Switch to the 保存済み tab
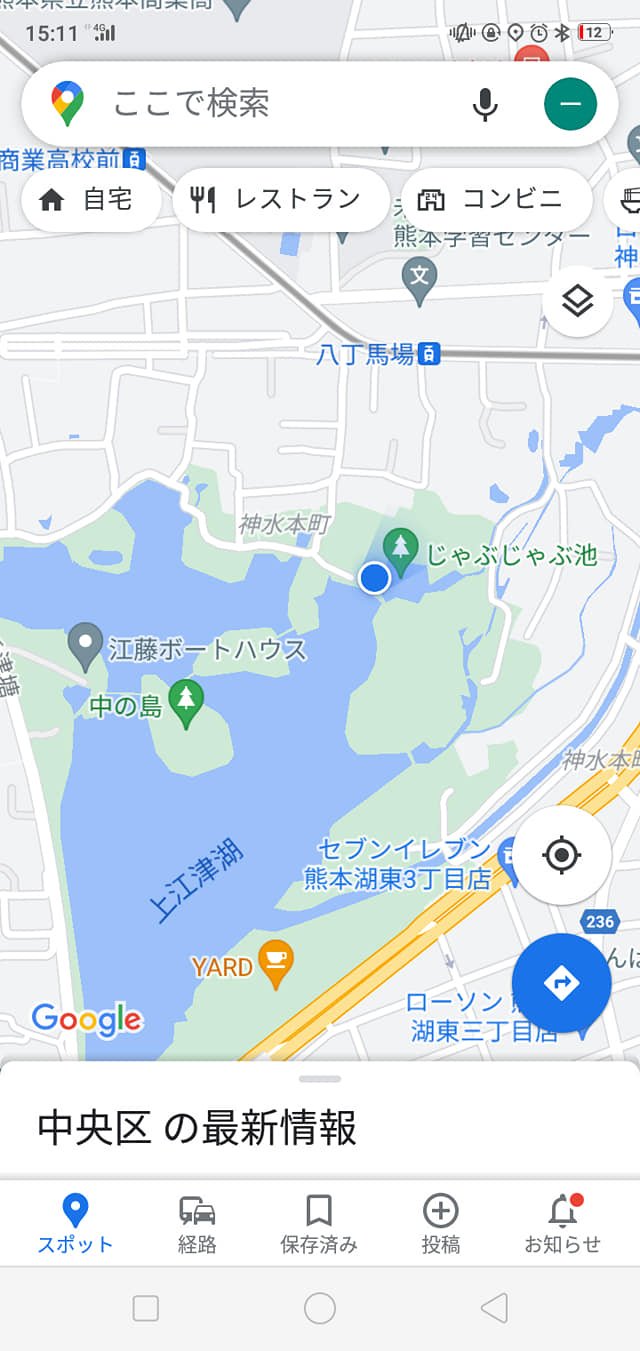640x1351 pixels. pos(319,1224)
